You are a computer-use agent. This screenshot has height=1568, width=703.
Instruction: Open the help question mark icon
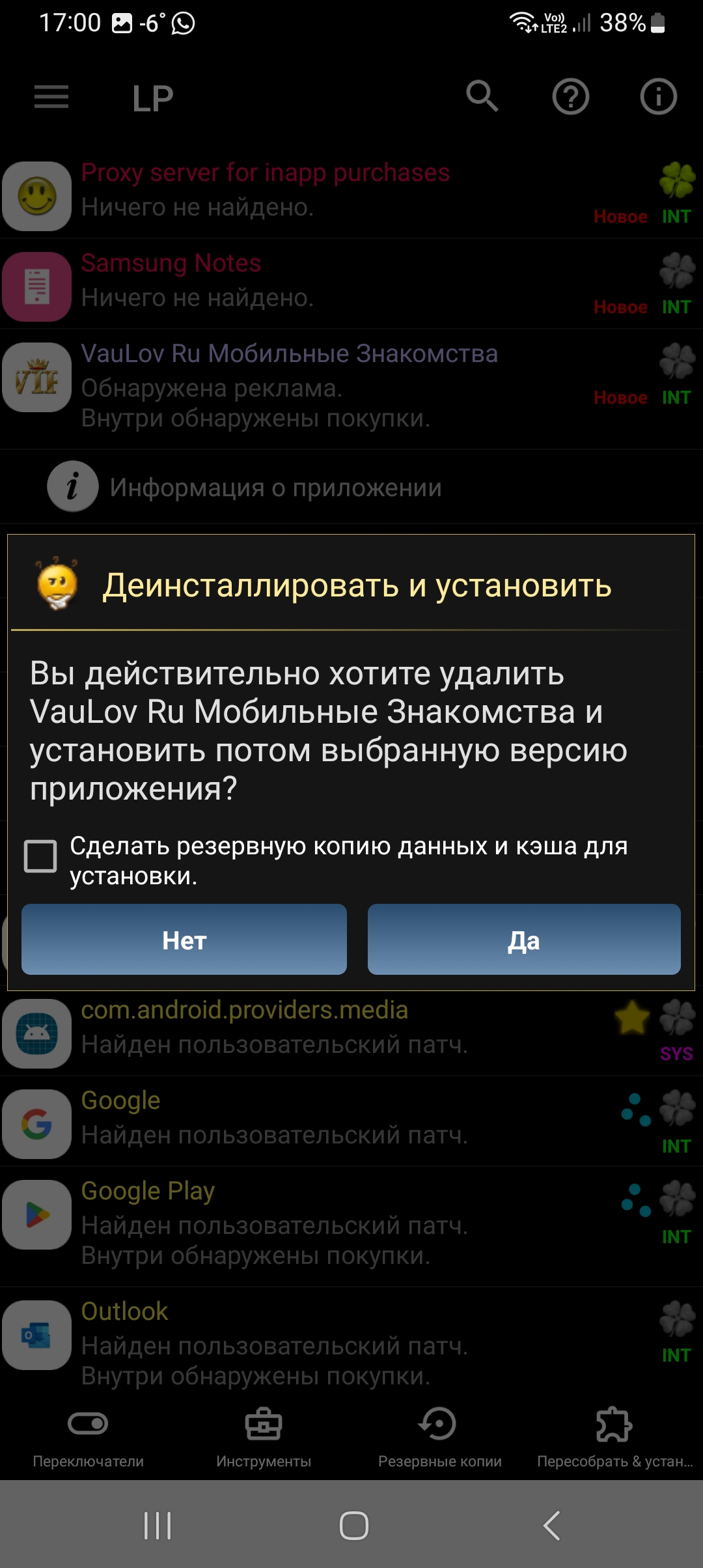click(571, 97)
